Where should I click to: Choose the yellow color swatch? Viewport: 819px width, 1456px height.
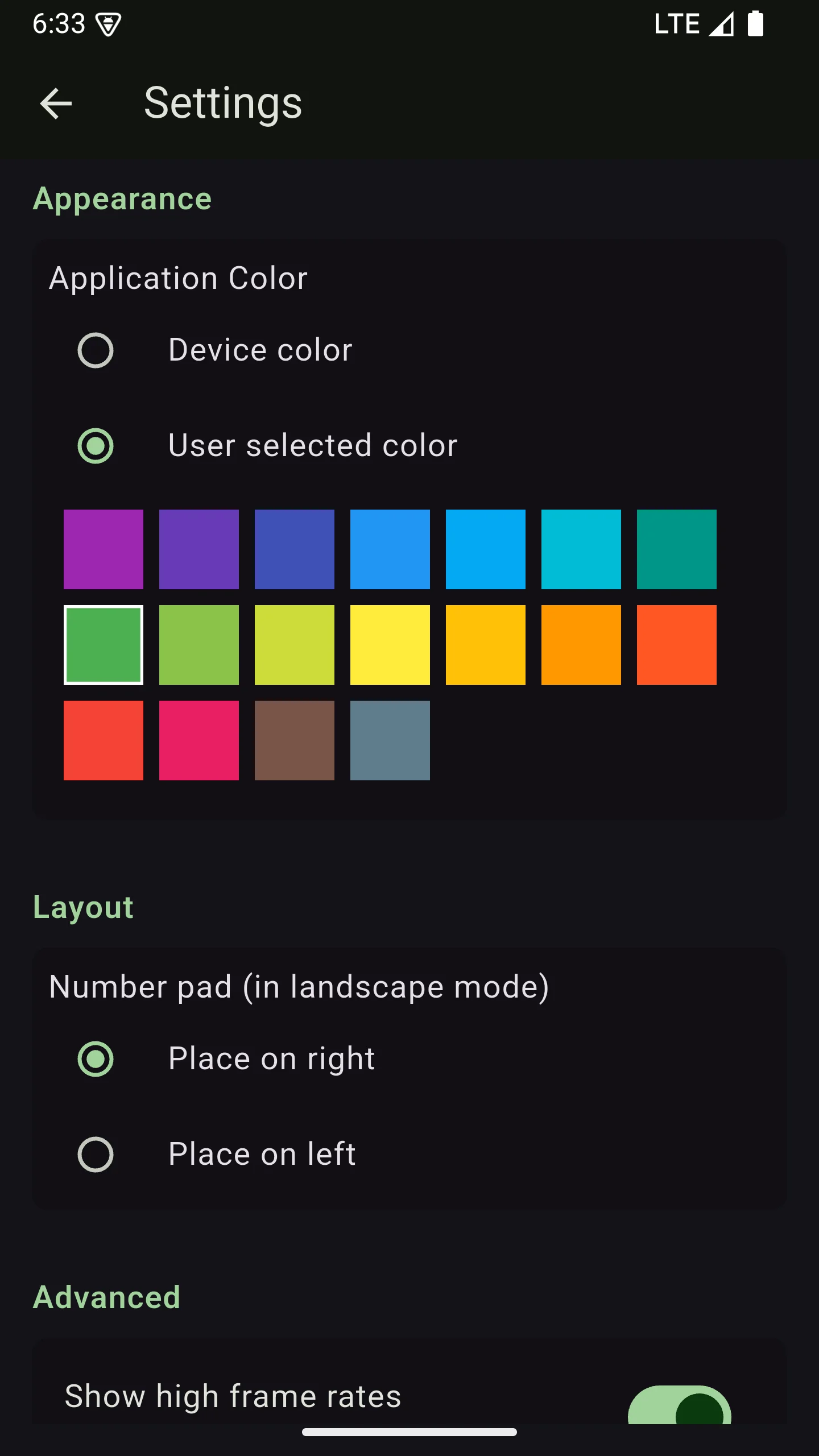tap(390, 645)
